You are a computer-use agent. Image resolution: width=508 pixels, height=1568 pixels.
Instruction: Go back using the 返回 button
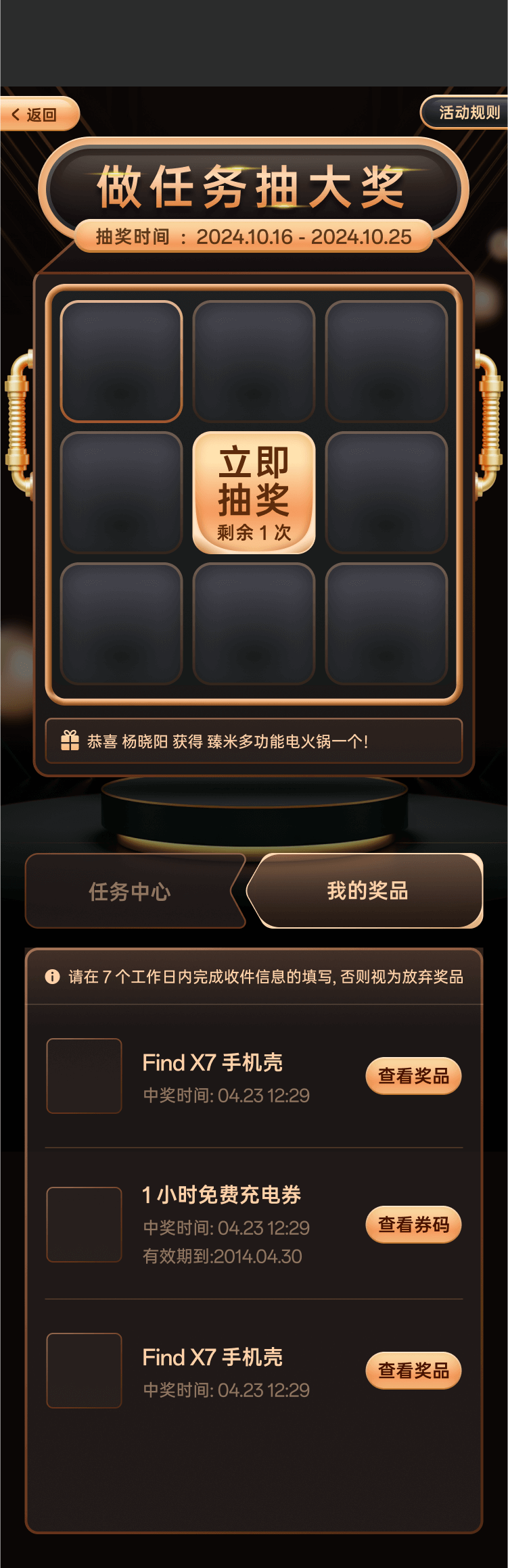36,114
